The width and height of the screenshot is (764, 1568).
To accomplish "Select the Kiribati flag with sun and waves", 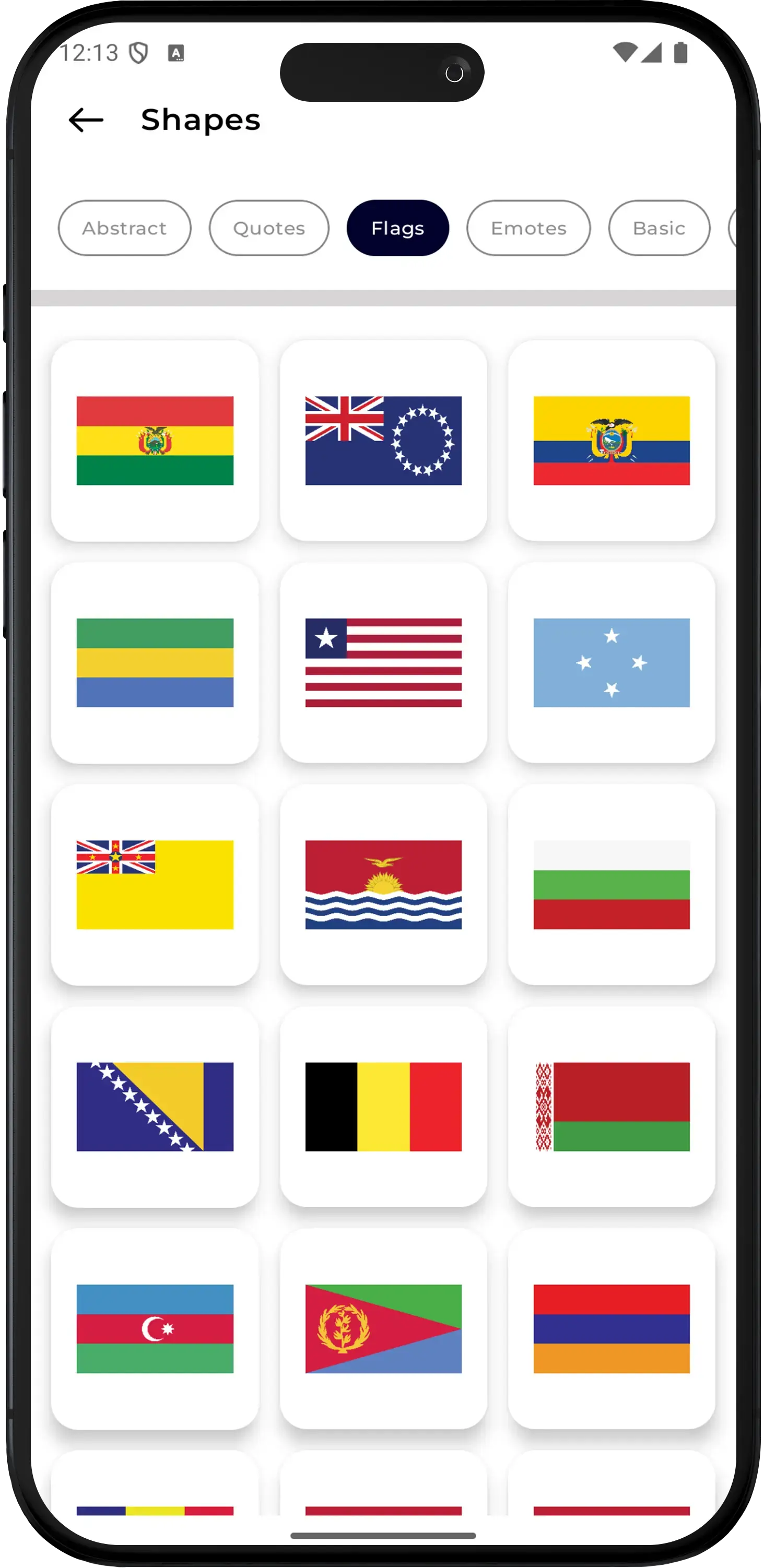I will [x=383, y=884].
